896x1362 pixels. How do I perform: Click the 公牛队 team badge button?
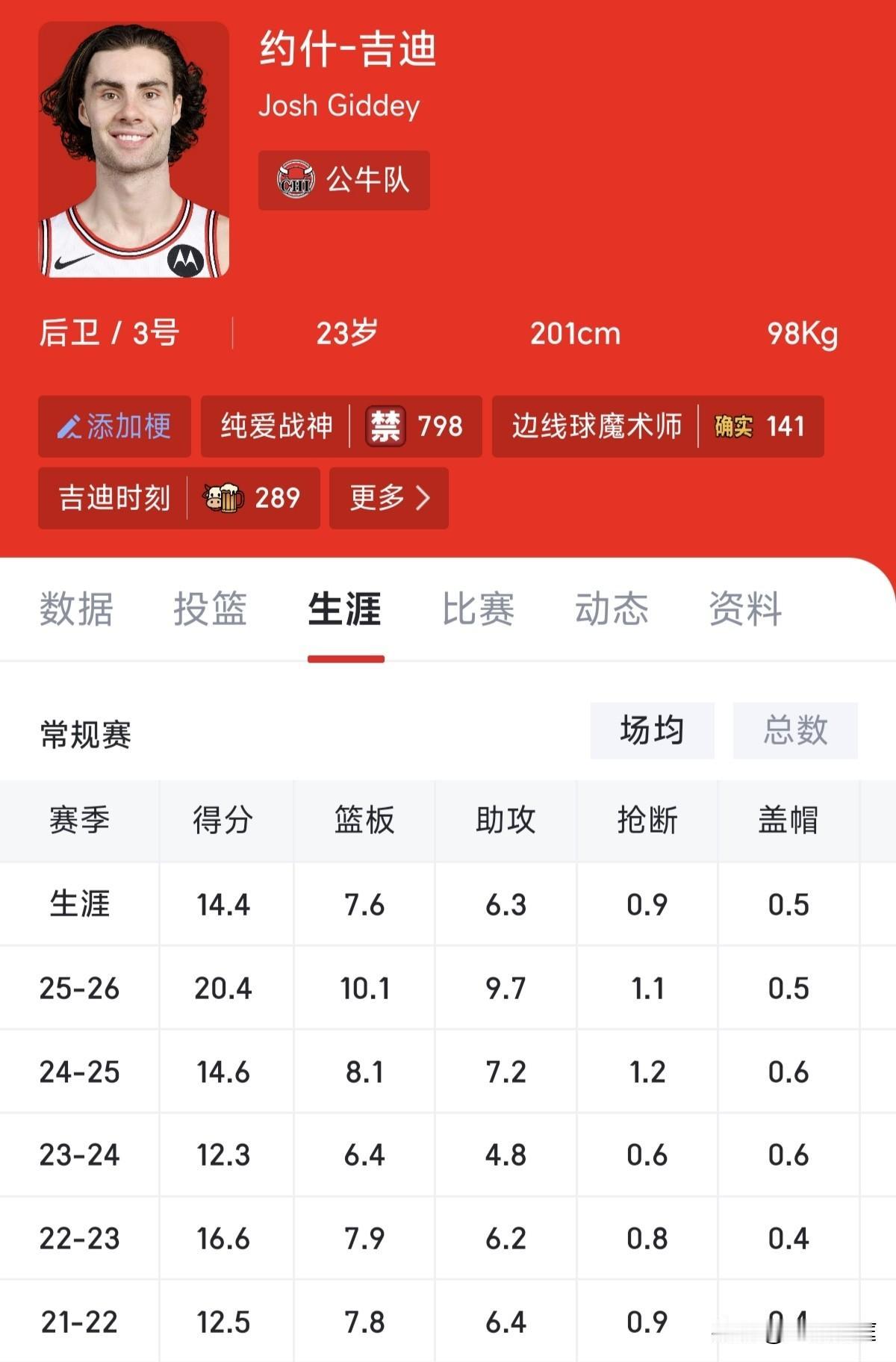click(x=346, y=178)
